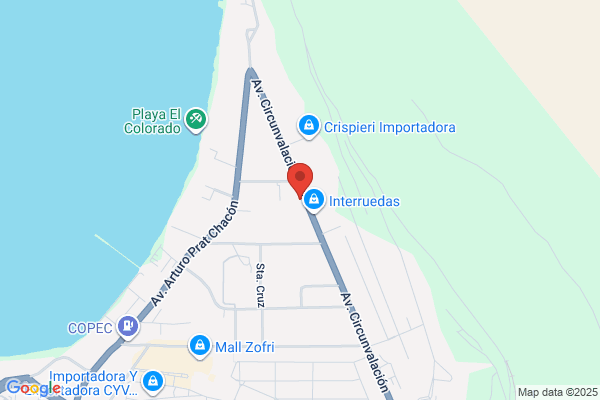Select the Playa El Colorado beach marker
Screen dimensions: 600x400
pos(196,120)
